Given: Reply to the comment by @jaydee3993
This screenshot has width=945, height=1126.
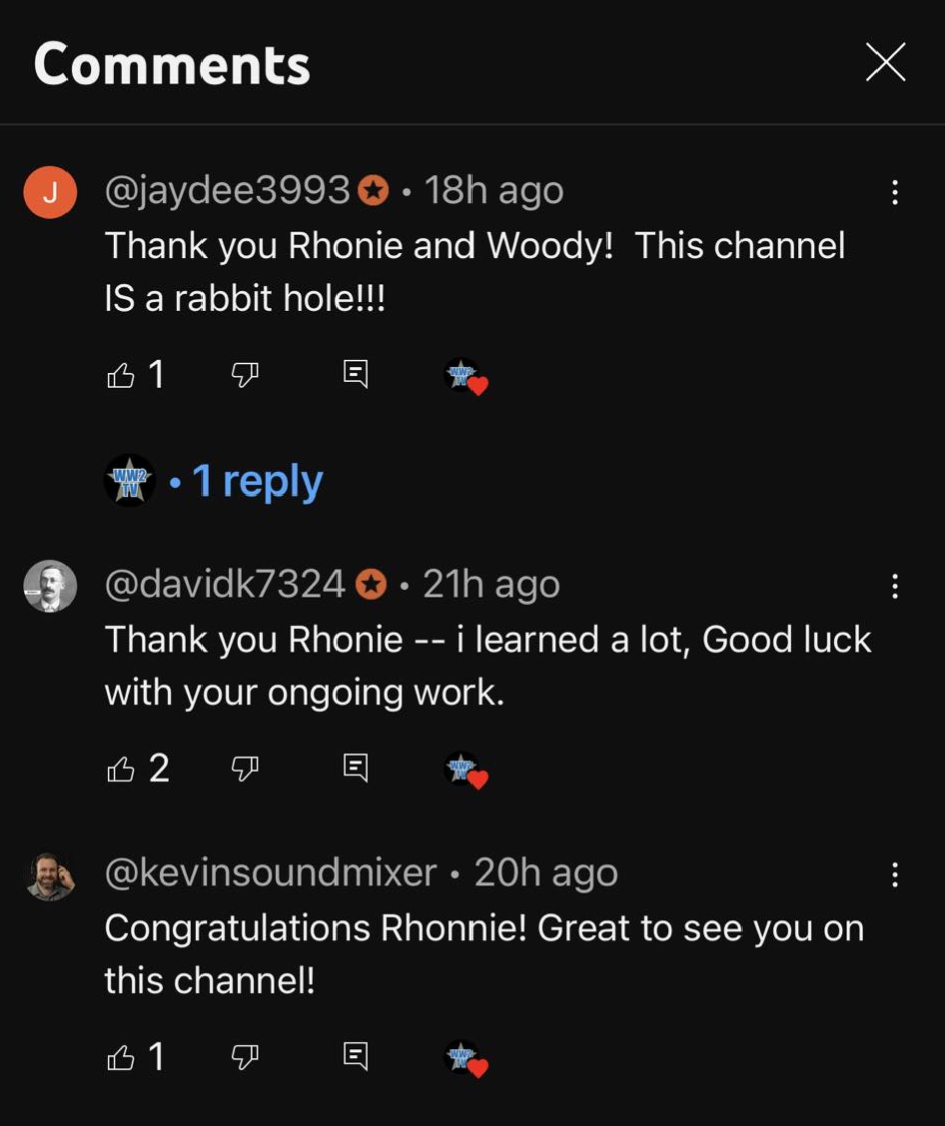Looking at the screenshot, I should click(x=355, y=375).
